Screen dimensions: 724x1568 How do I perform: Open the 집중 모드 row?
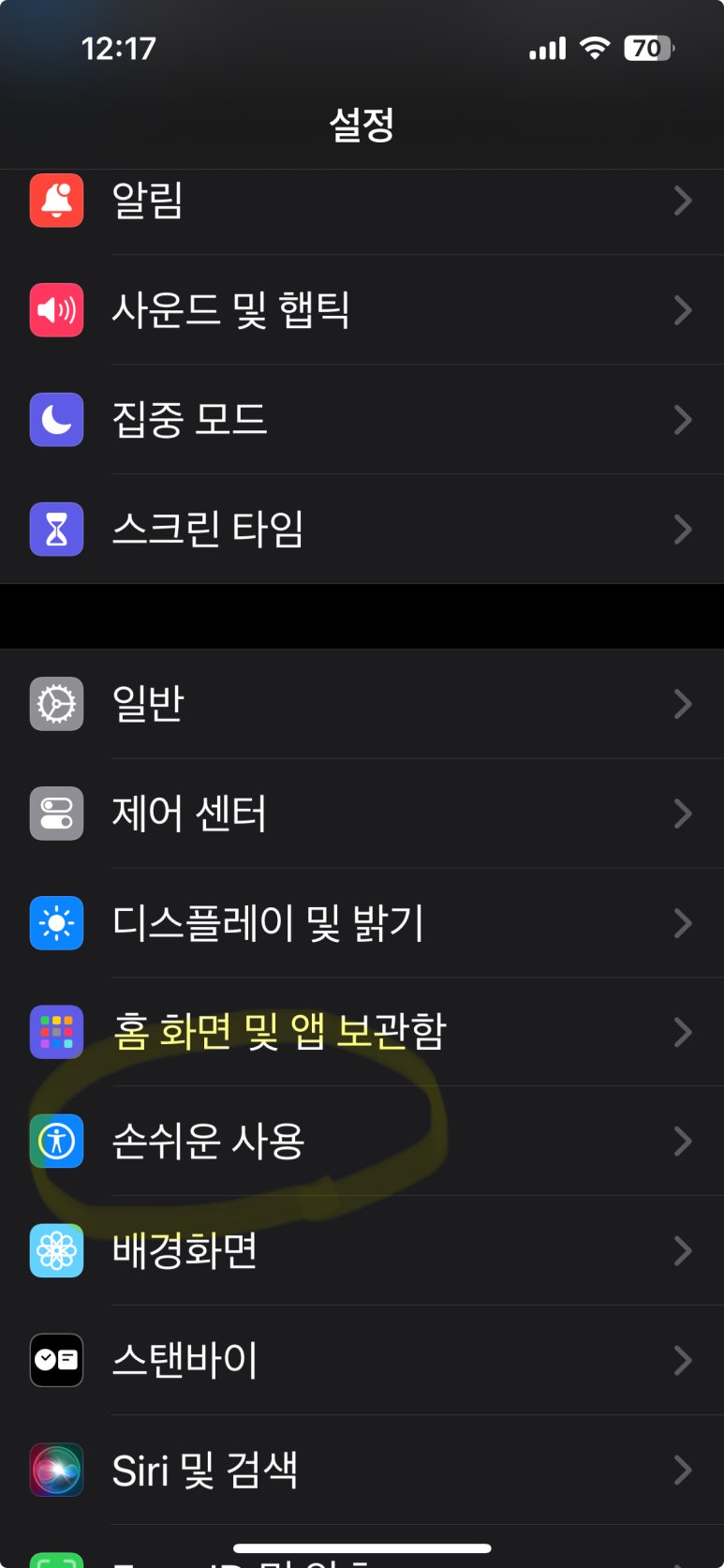362,420
